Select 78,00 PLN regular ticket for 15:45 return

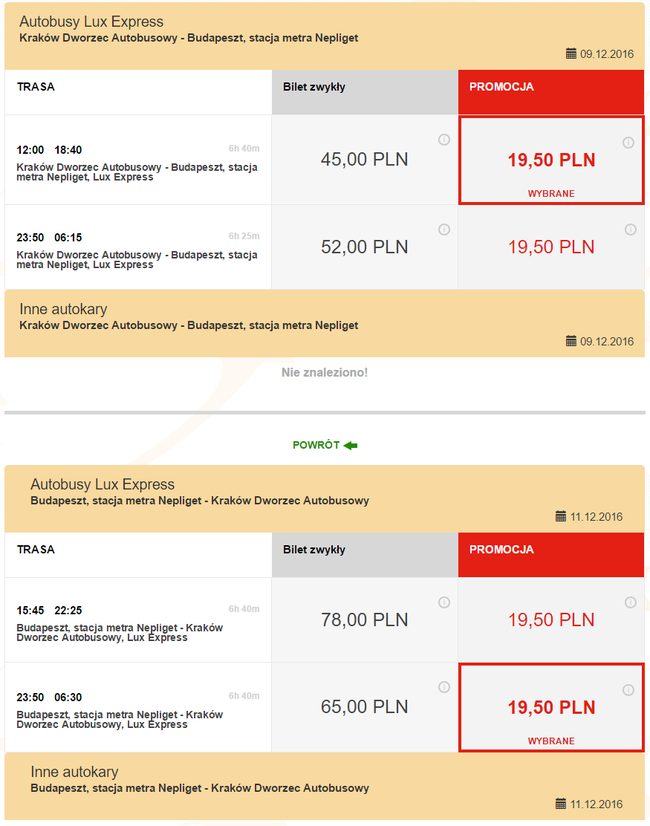point(364,620)
